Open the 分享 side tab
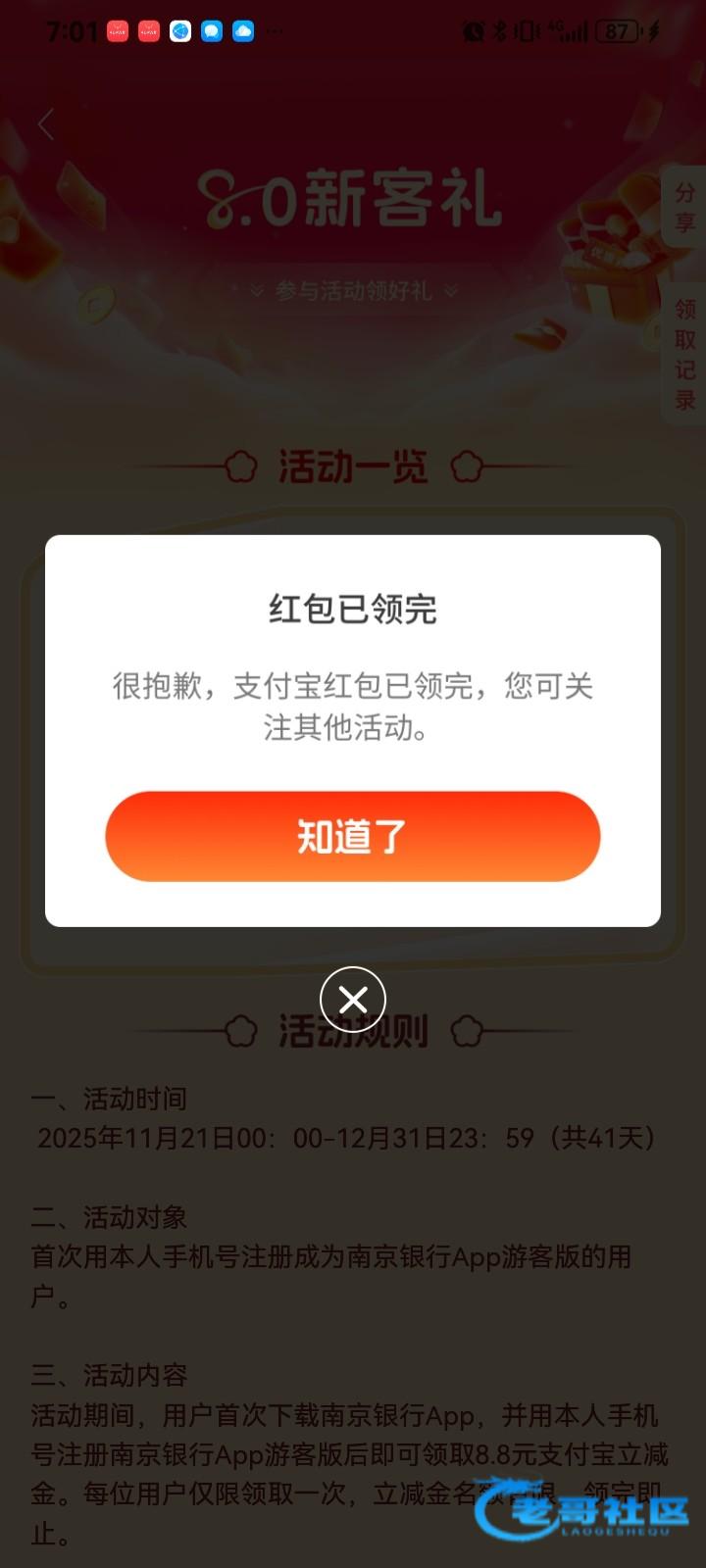The height and width of the screenshot is (1568, 706). pyautogui.click(x=684, y=208)
